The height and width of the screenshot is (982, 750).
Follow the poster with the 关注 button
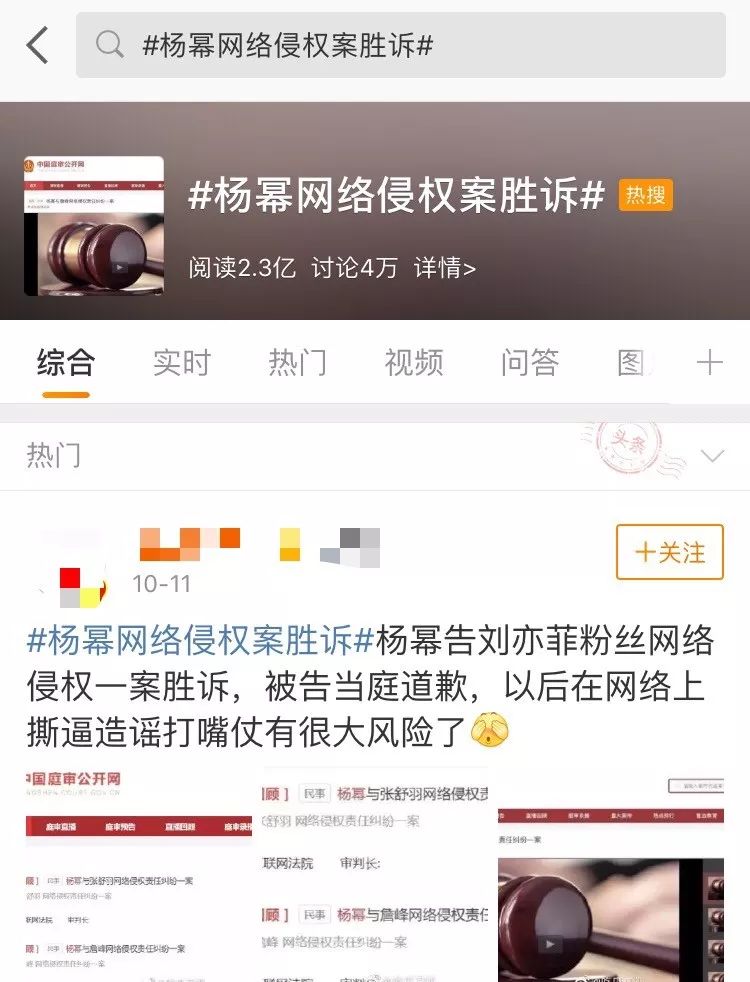click(x=670, y=552)
